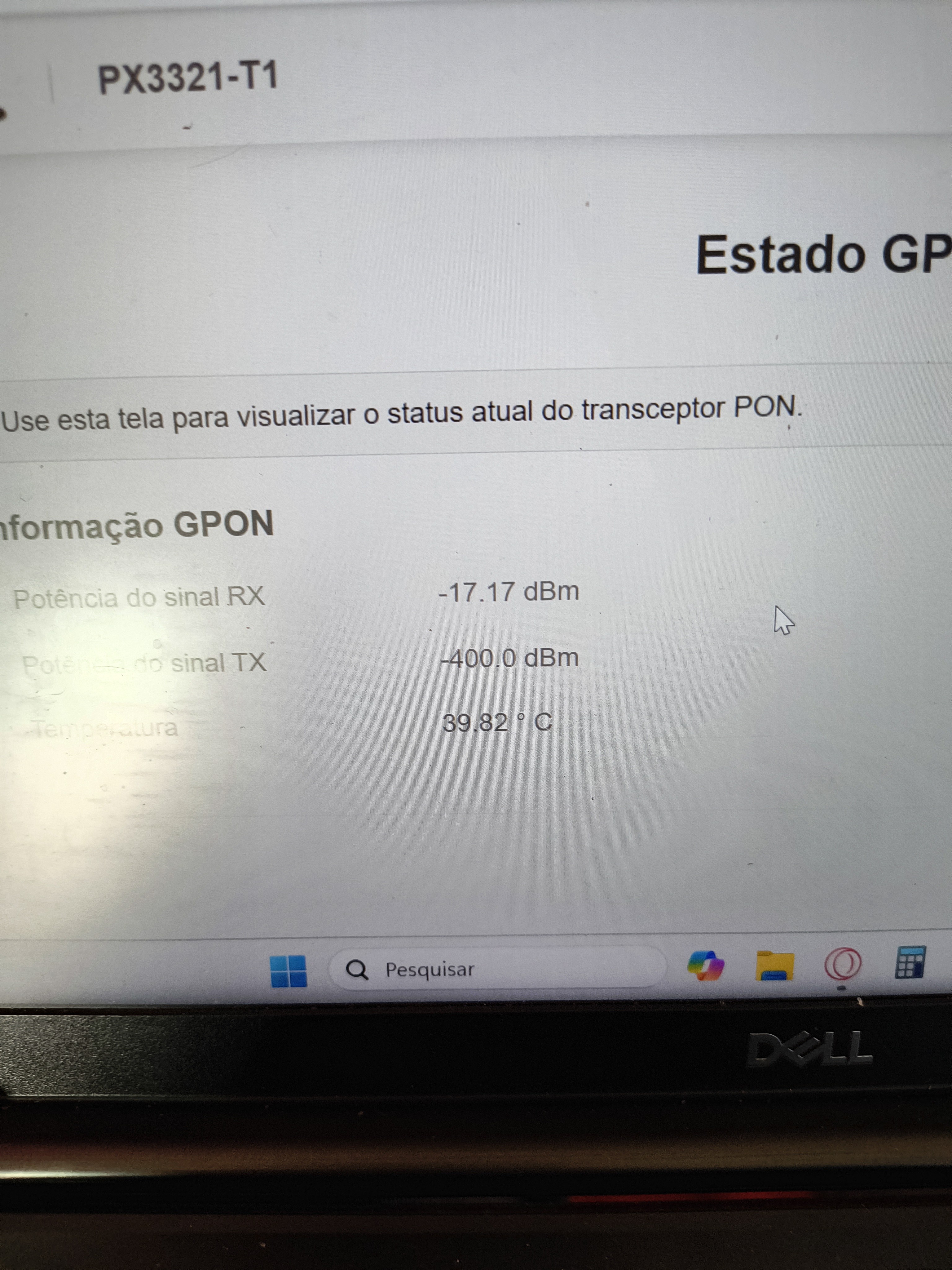The height and width of the screenshot is (1270, 952).
Task: Open the Calculator app in the taskbar
Action: [x=910, y=963]
